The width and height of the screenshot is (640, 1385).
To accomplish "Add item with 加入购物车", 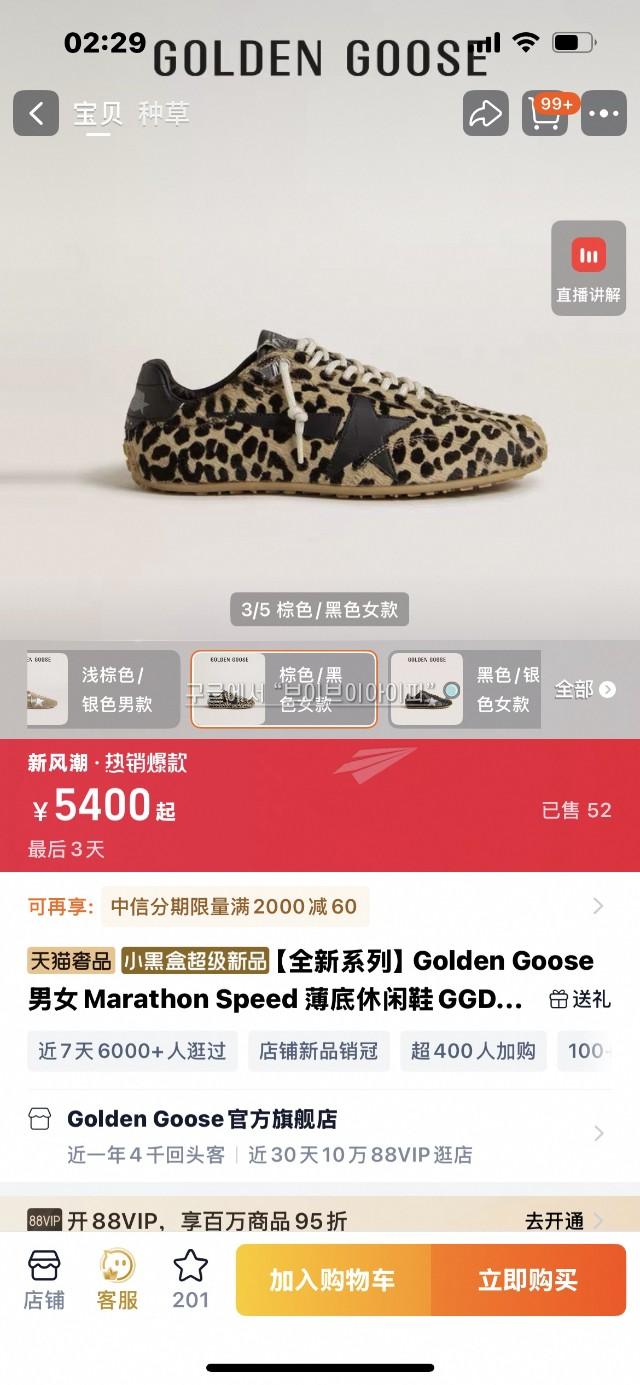I will pos(332,1280).
